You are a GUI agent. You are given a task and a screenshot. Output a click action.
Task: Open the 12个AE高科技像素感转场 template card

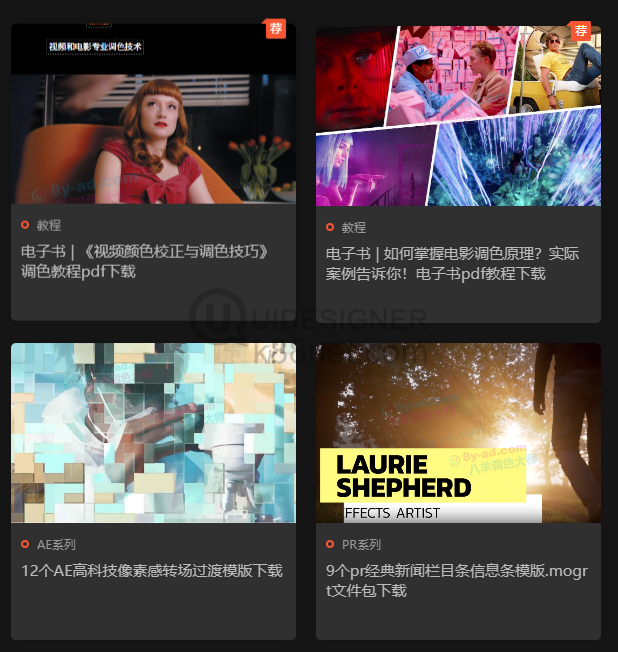[x=152, y=571]
